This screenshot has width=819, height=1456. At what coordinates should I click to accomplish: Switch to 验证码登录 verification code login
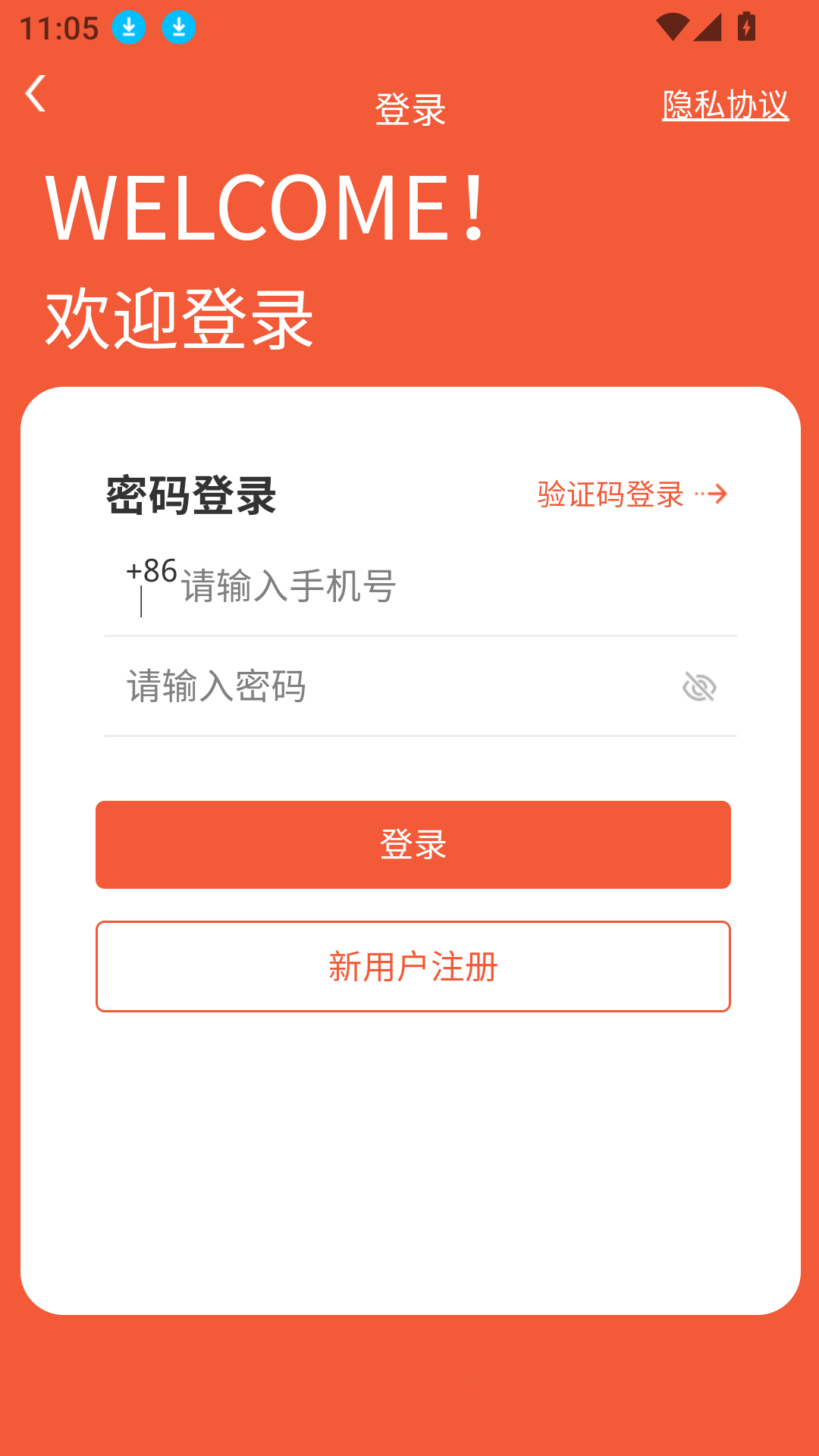point(610,494)
